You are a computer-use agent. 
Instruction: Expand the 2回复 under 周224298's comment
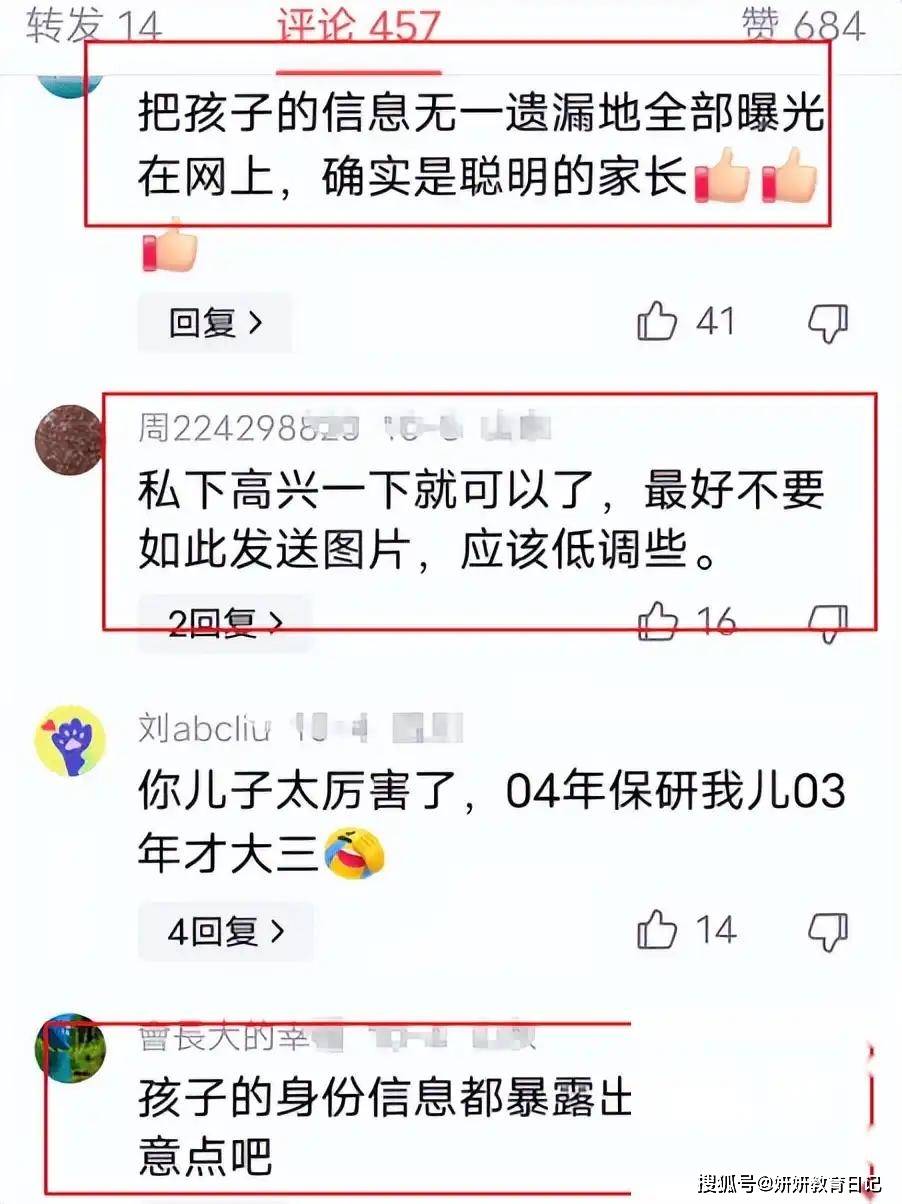coord(225,624)
